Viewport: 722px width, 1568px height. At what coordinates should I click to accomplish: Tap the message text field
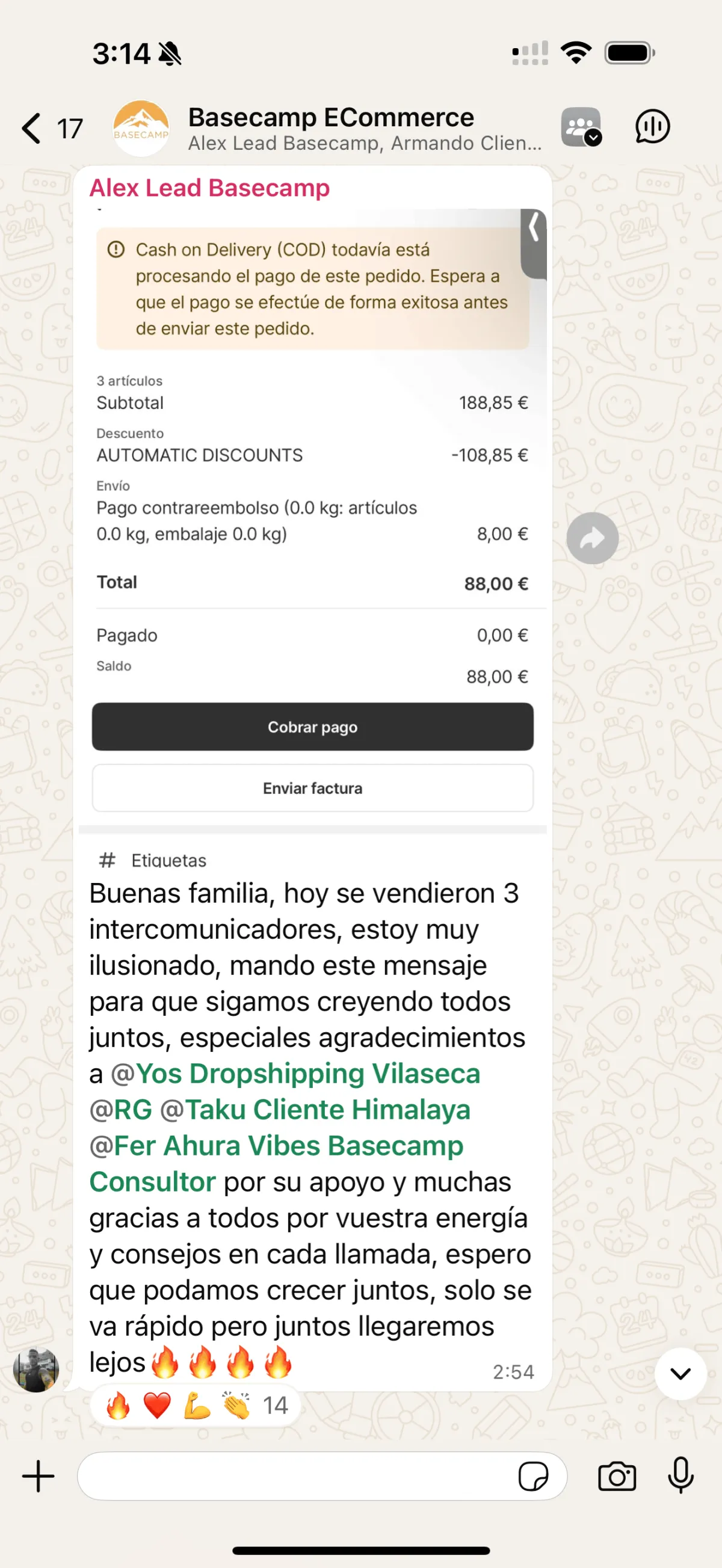[292, 1476]
